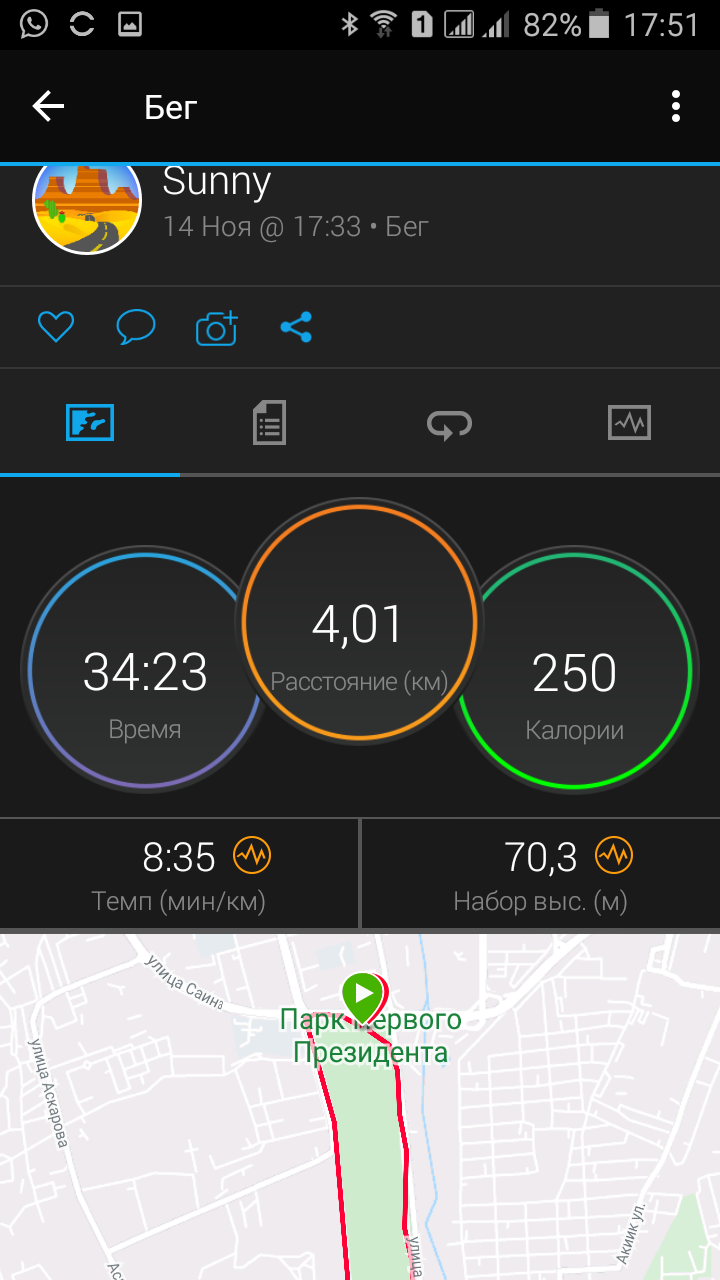
Task: Share this running activity
Action: coord(296,327)
